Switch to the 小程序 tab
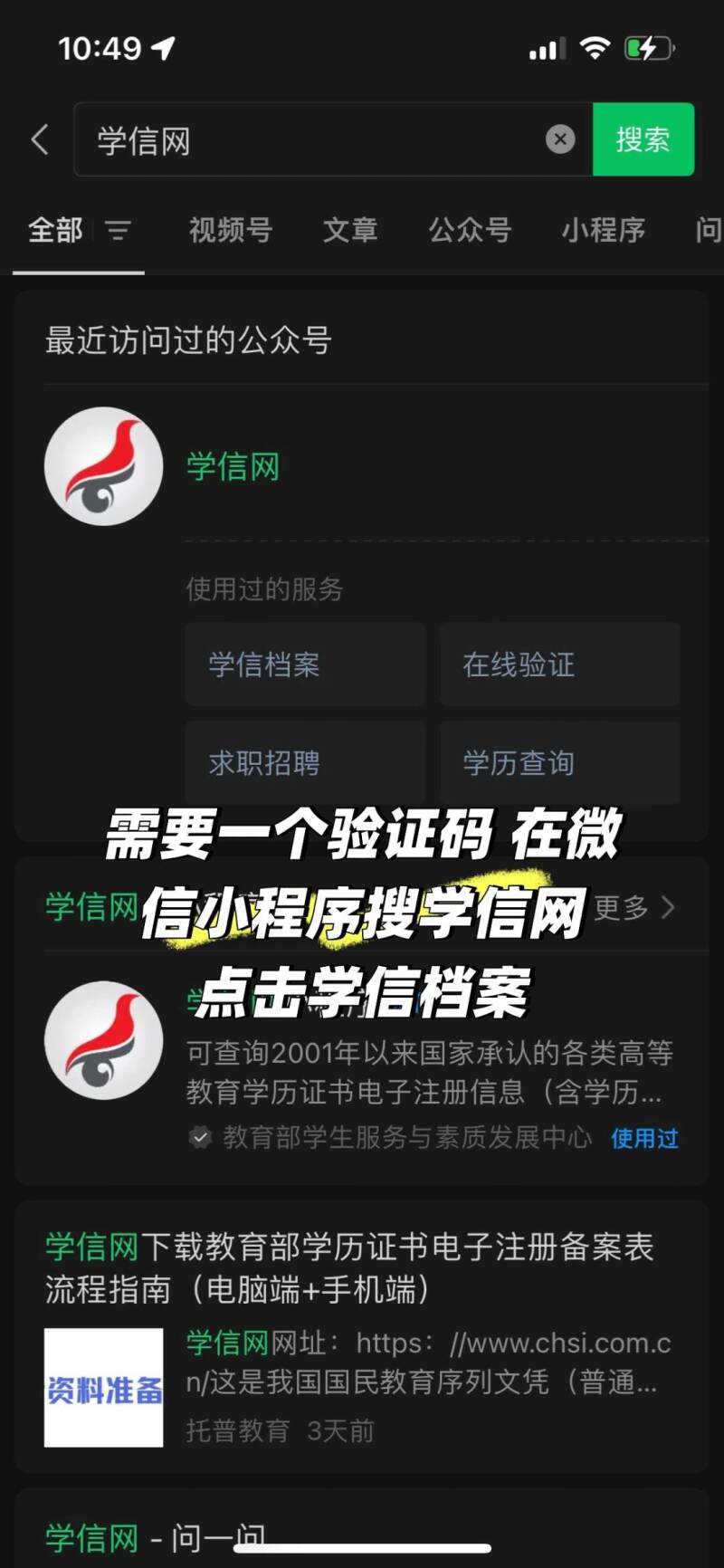 pos(603,231)
